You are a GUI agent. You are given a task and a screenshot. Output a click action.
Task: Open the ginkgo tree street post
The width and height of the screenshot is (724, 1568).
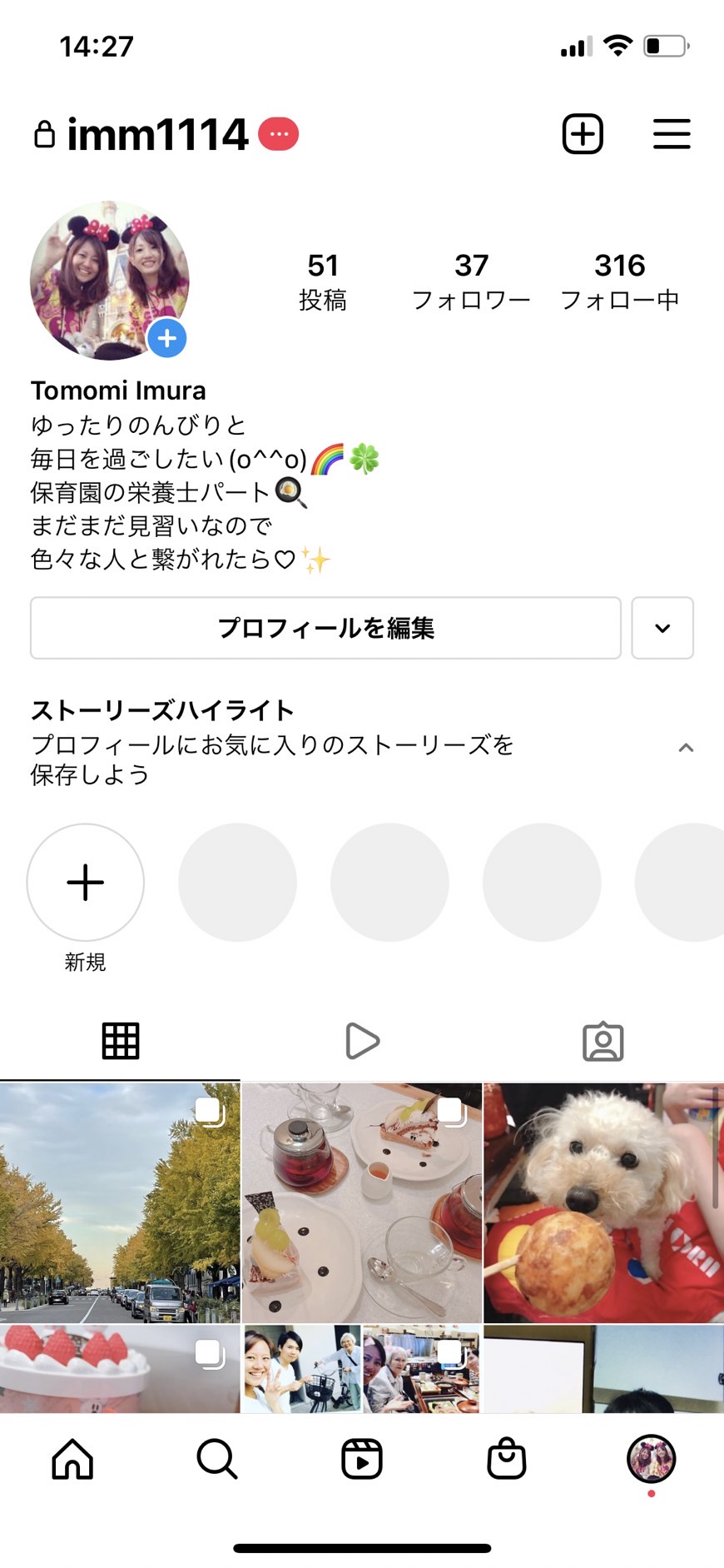pyautogui.click(x=120, y=1202)
